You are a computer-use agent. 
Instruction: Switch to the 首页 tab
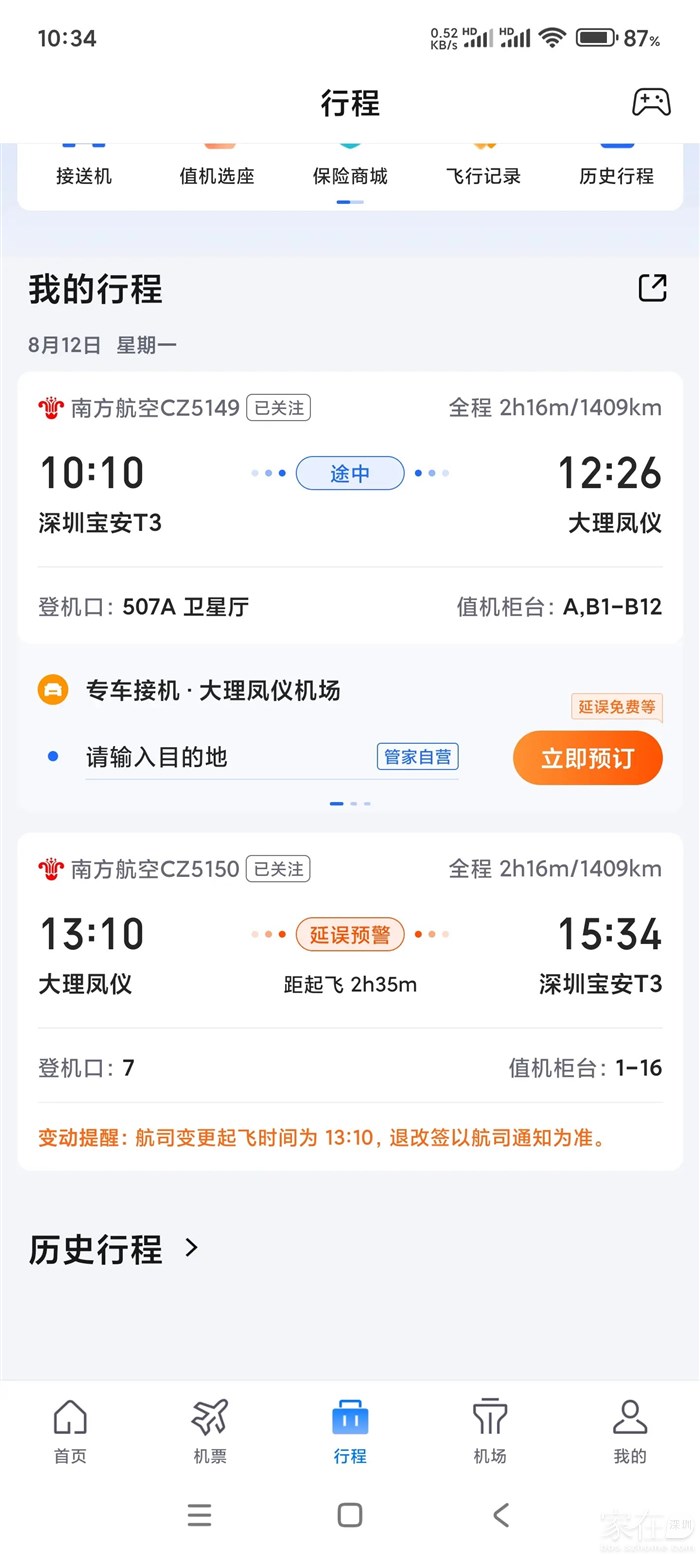[x=70, y=1430]
